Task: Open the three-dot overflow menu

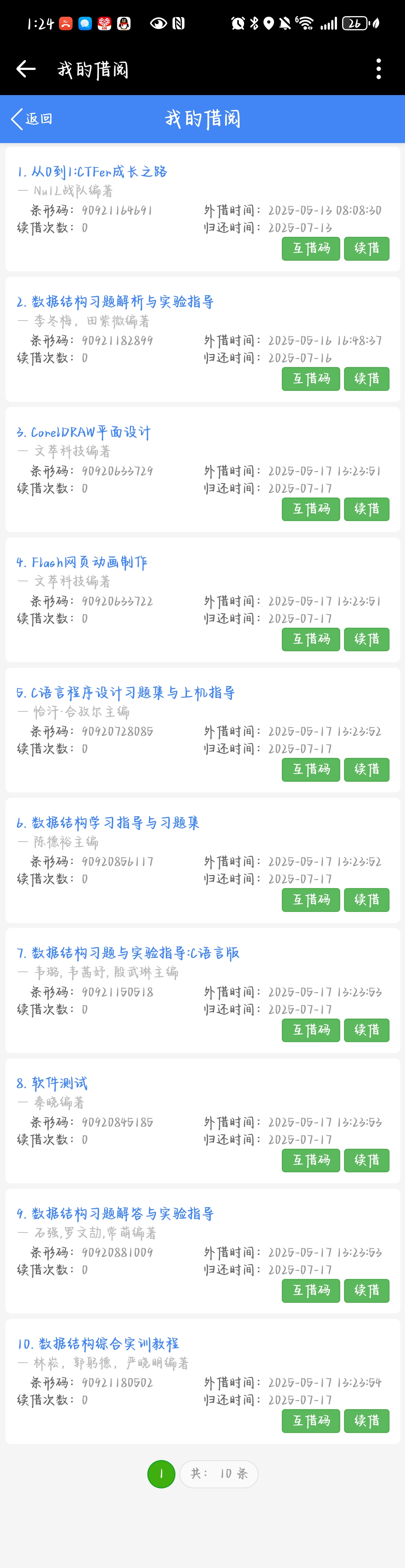Action: tap(378, 69)
